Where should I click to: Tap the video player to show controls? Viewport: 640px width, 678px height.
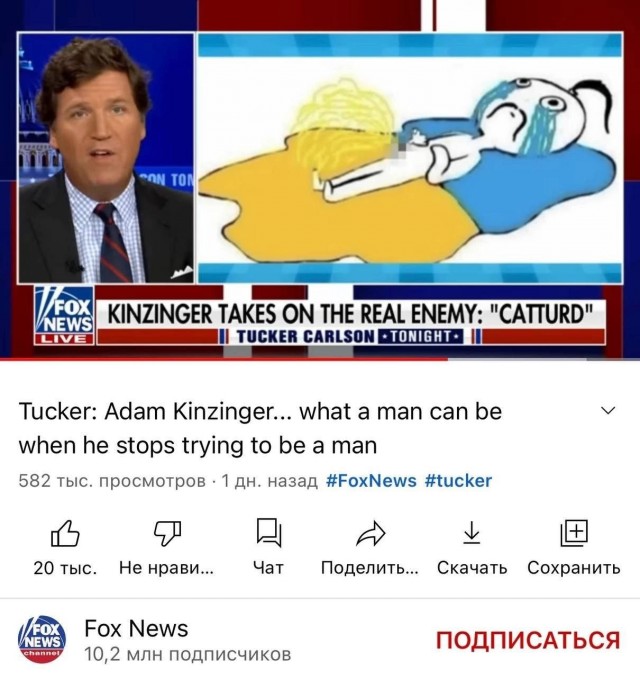(x=320, y=180)
